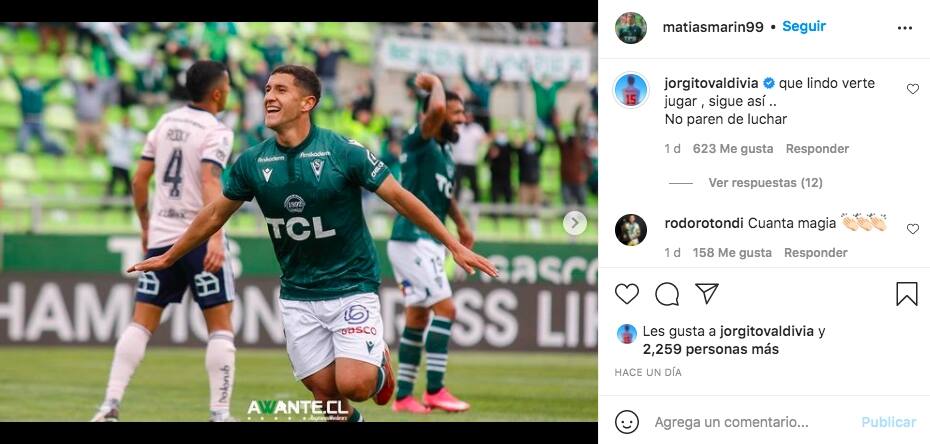The height and width of the screenshot is (444, 930).
Task: Follow matiasmarin99 with the Seguir button
Action: [804, 27]
